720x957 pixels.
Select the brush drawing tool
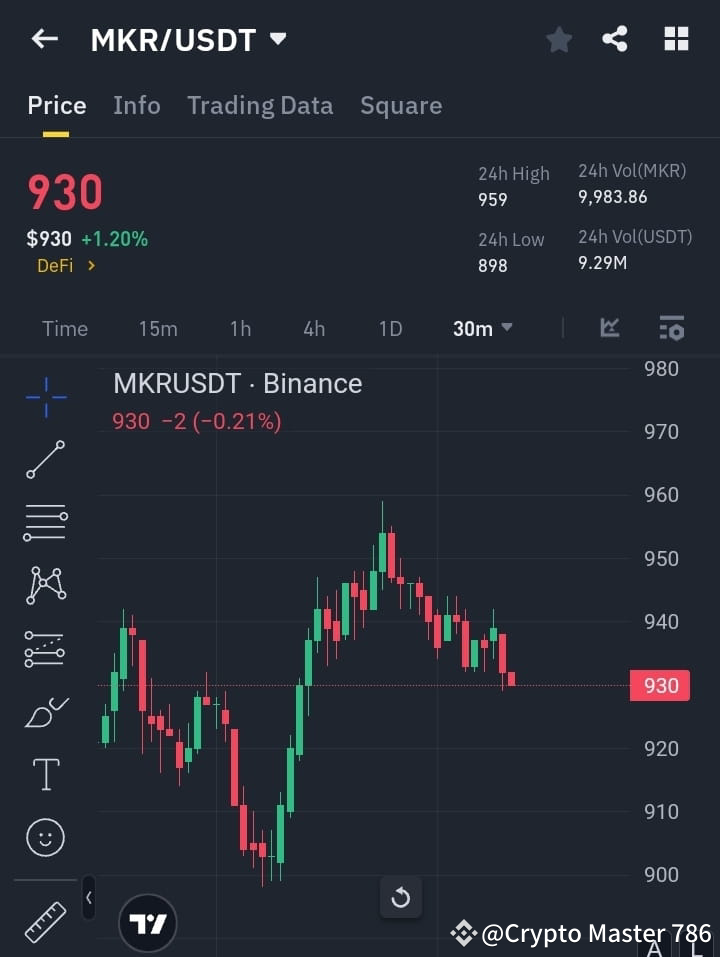pos(45,711)
